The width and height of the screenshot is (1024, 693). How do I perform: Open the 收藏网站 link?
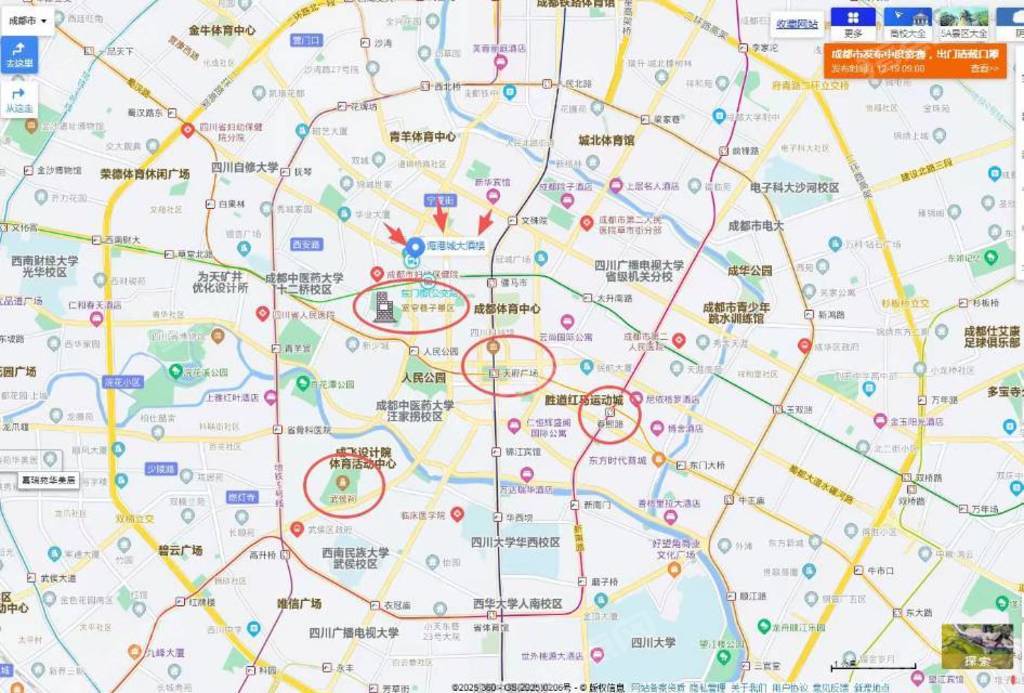pyautogui.click(x=796, y=24)
